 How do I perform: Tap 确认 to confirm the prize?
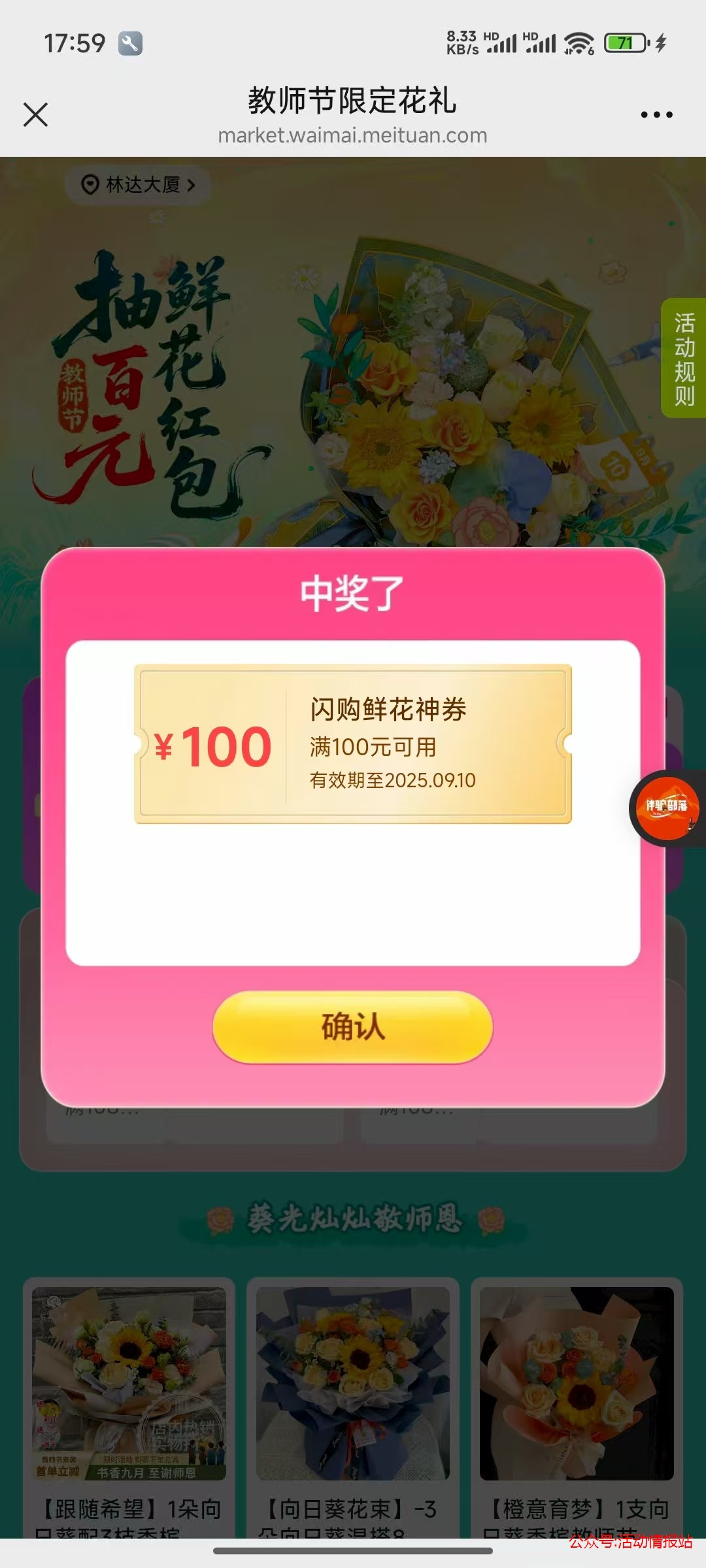click(x=352, y=1026)
